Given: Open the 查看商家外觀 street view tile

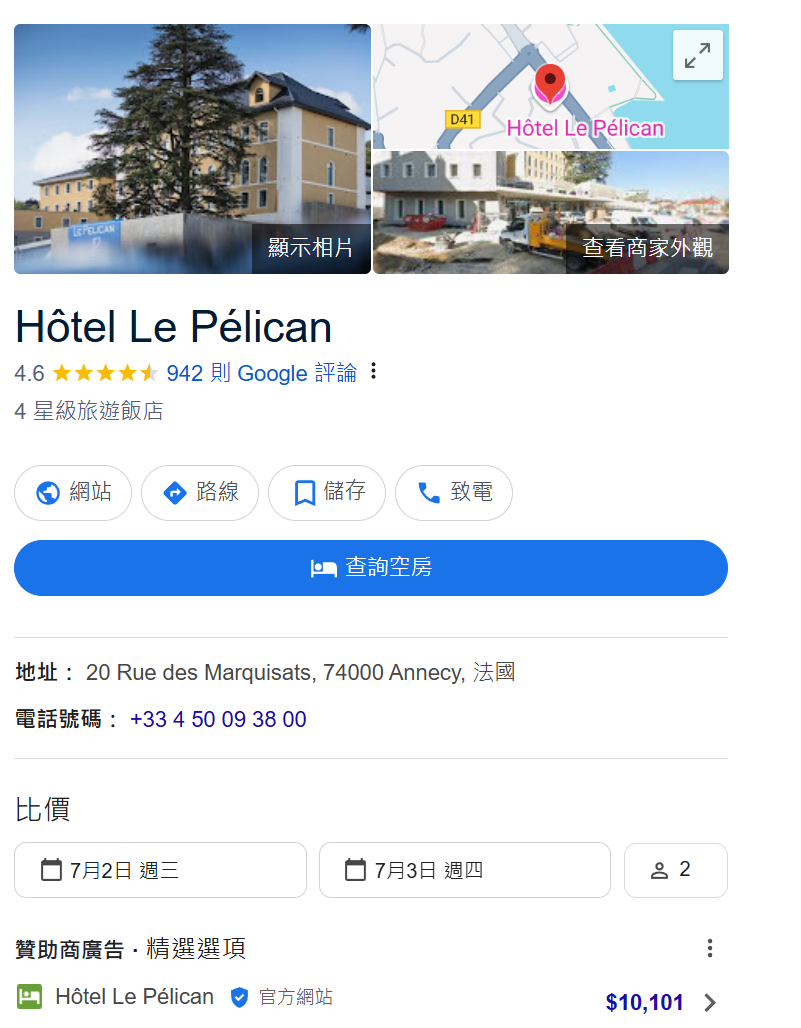Looking at the screenshot, I should pos(647,248).
